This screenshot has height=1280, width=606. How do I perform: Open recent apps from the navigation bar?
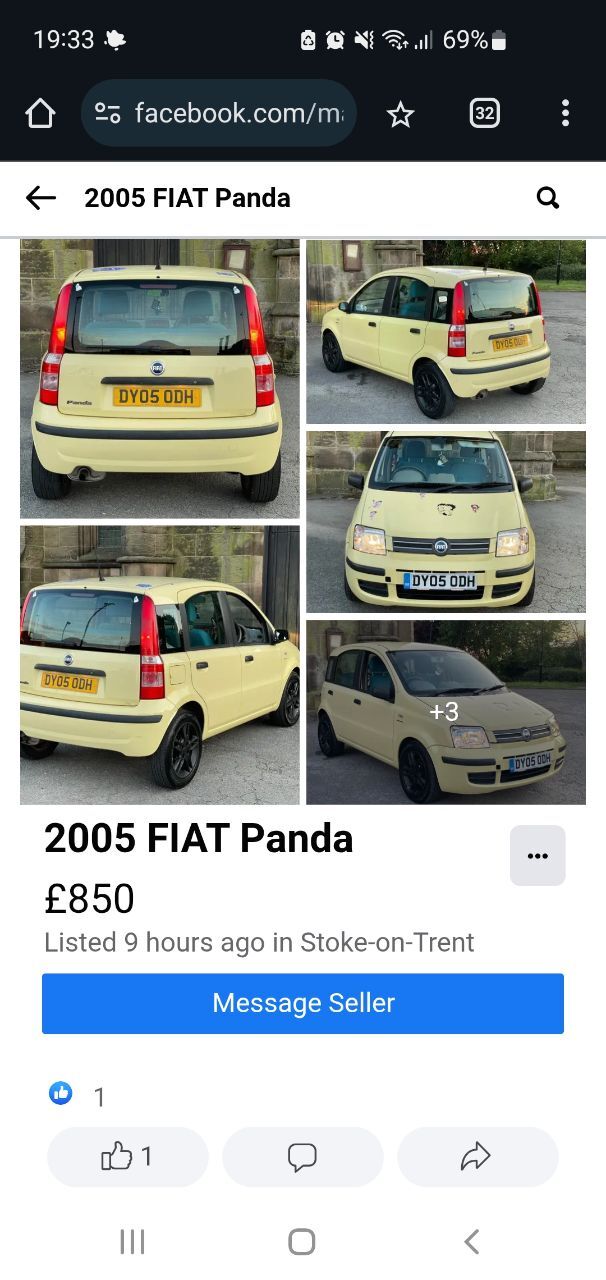[x=132, y=1242]
